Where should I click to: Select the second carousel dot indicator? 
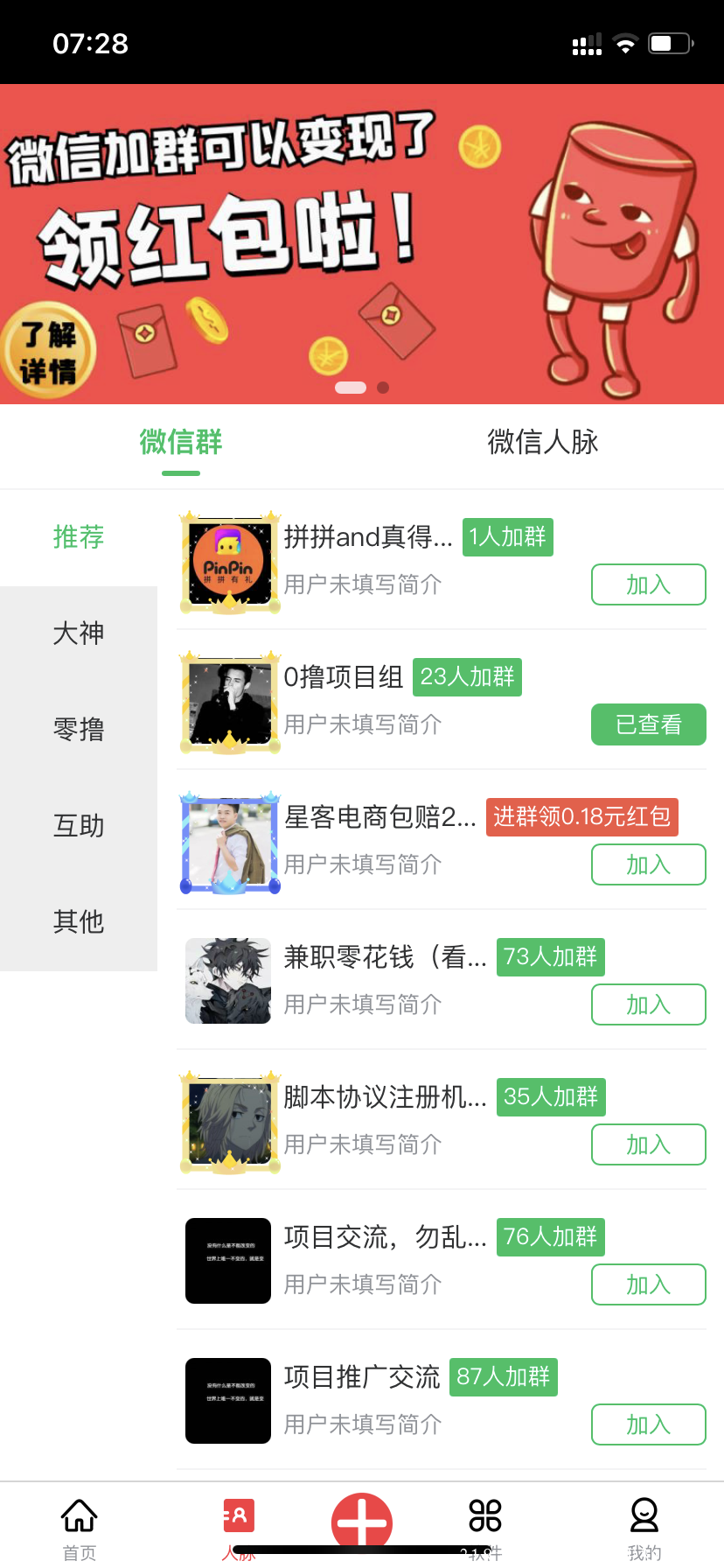point(381,387)
